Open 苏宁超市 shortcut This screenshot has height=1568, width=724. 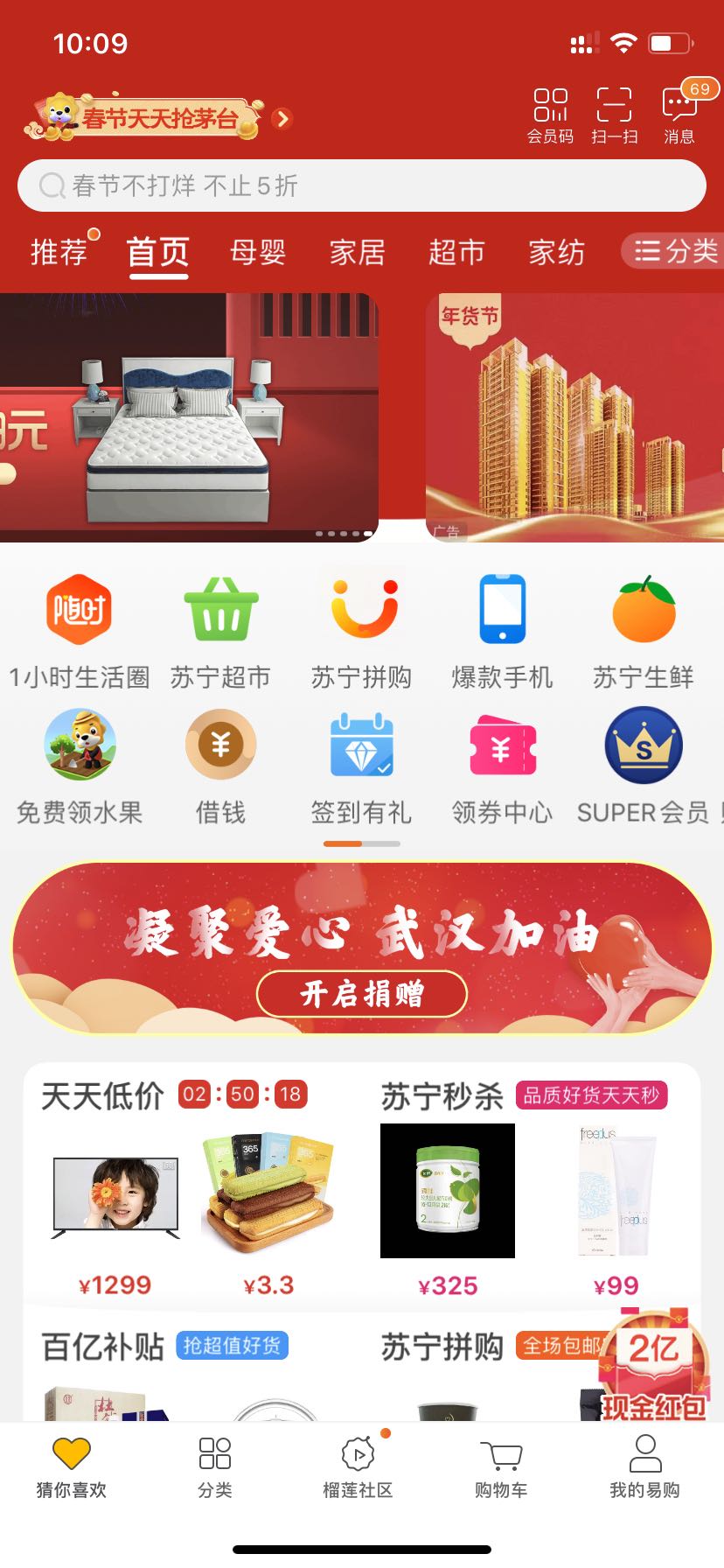pos(220,632)
